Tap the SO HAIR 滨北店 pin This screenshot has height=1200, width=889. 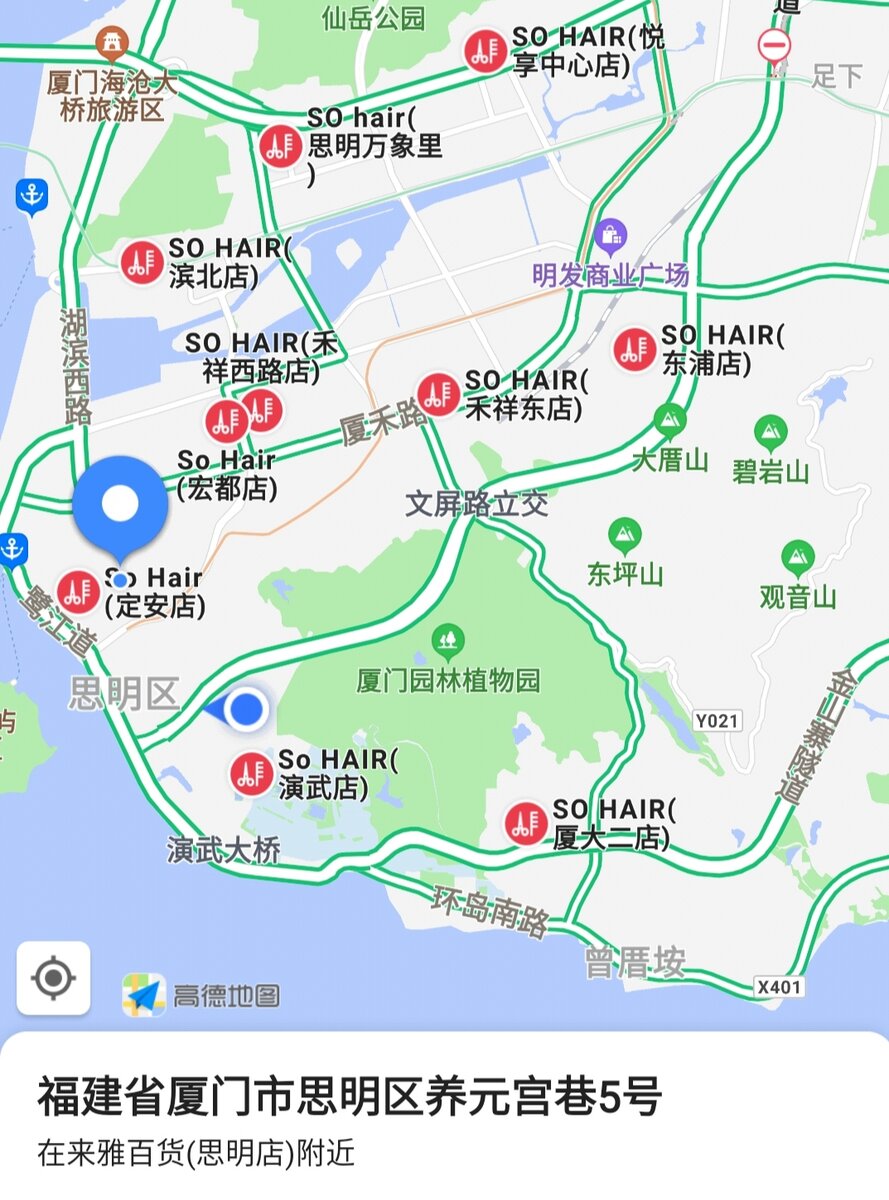142,262
